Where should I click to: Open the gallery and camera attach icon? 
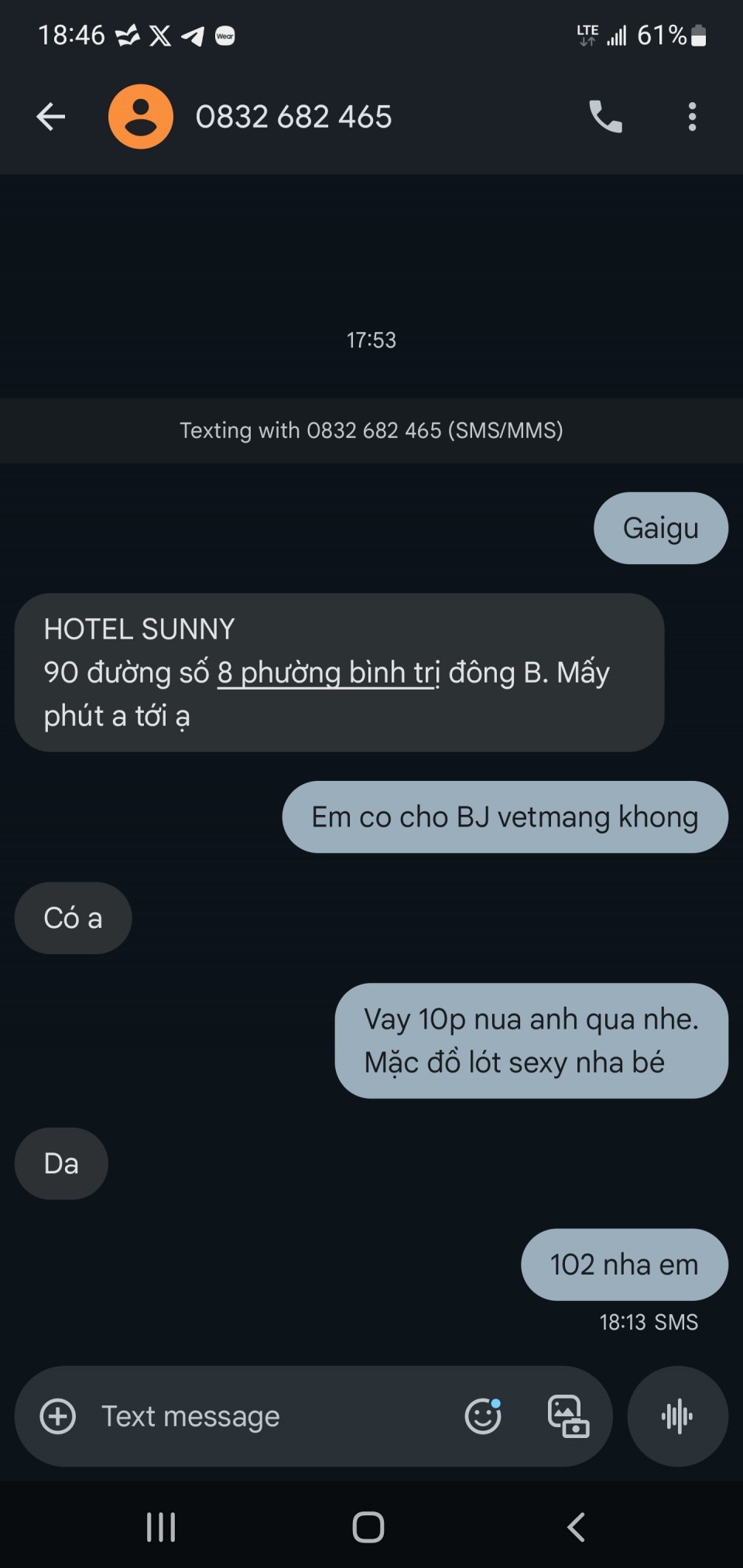pos(568,1416)
